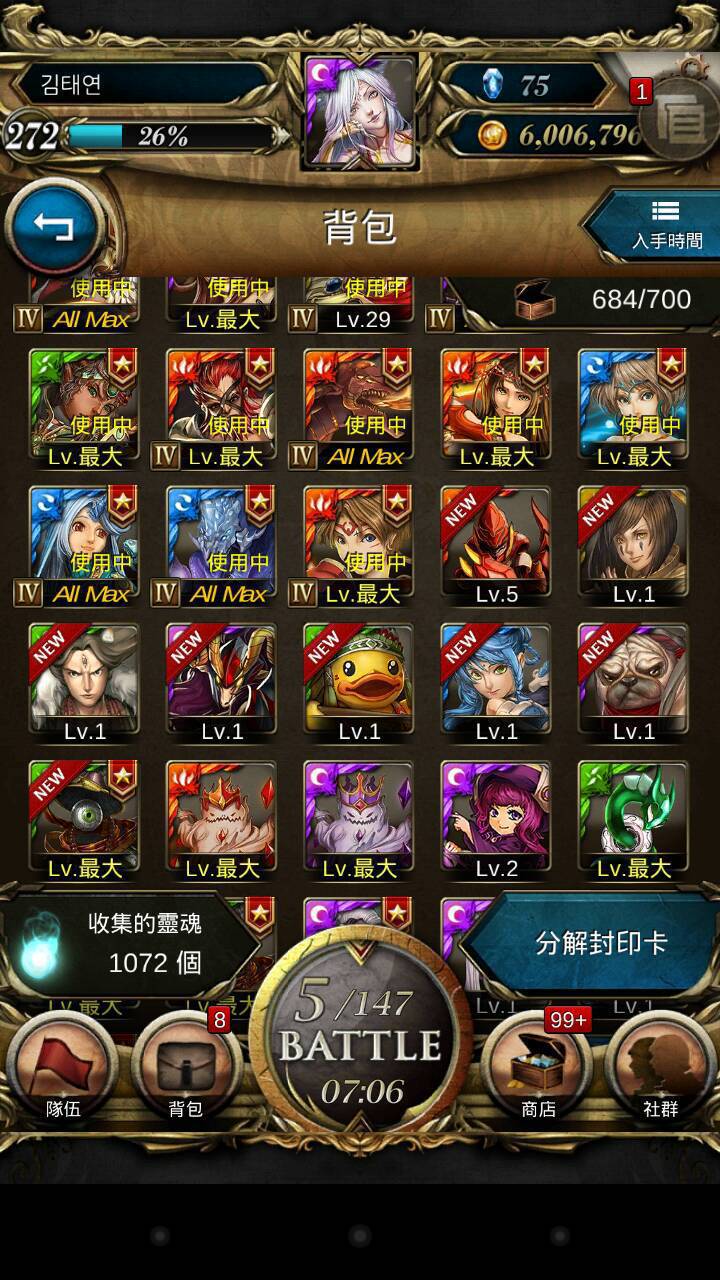The image size is (720, 1280).
Task: Open the red armored Lv.5 card
Action: (496, 546)
